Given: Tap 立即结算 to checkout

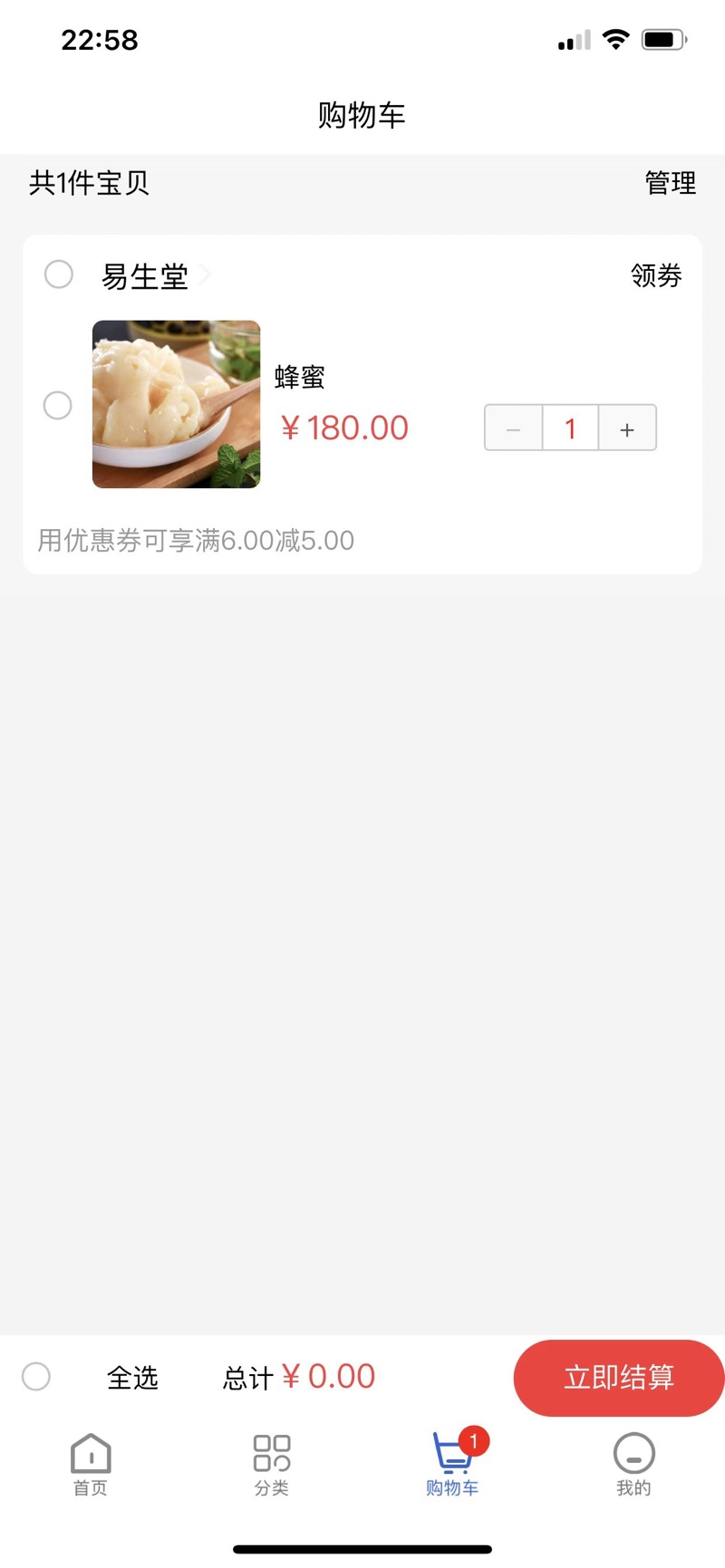Looking at the screenshot, I should pyautogui.click(x=618, y=1378).
